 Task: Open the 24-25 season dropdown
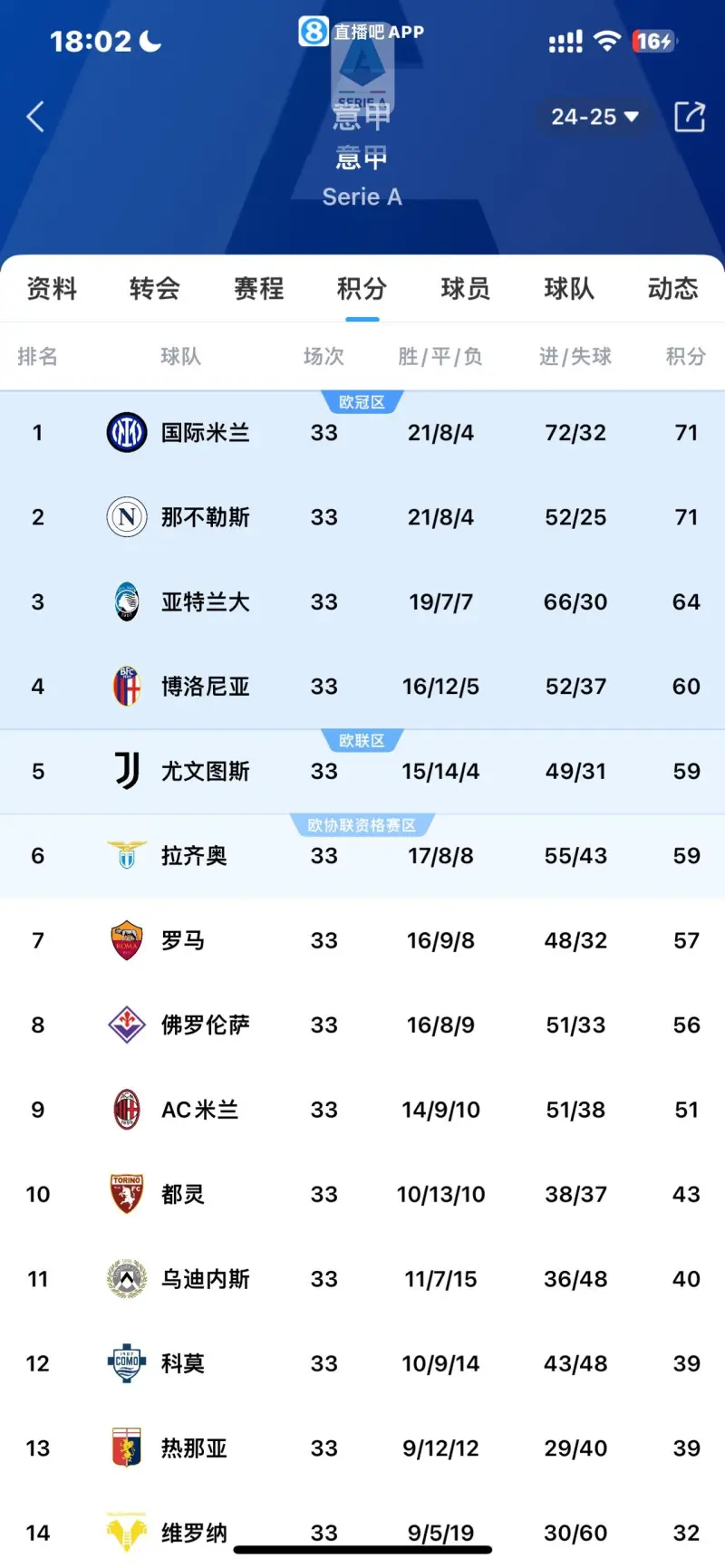pyautogui.click(x=595, y=117)
